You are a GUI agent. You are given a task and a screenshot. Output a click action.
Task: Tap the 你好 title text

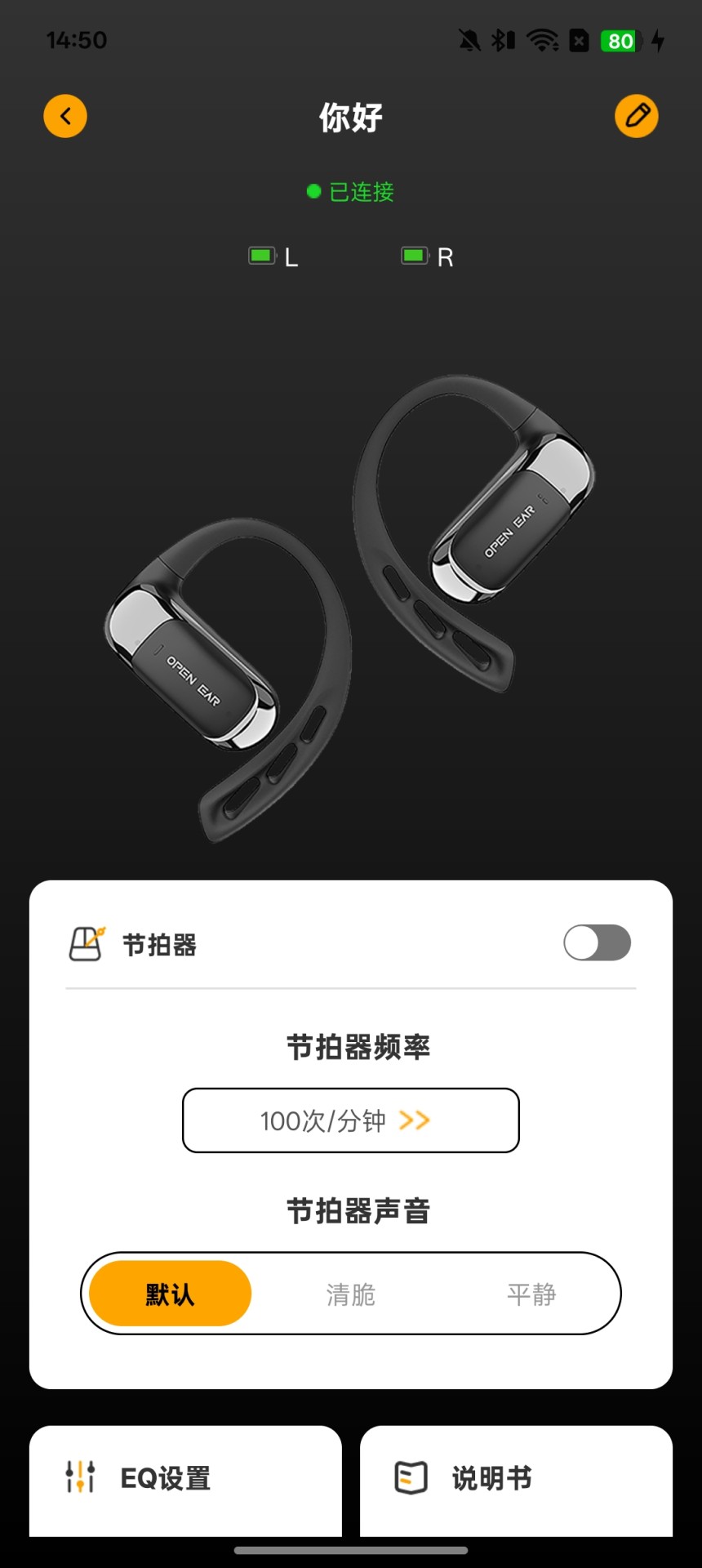pos(350,117)
